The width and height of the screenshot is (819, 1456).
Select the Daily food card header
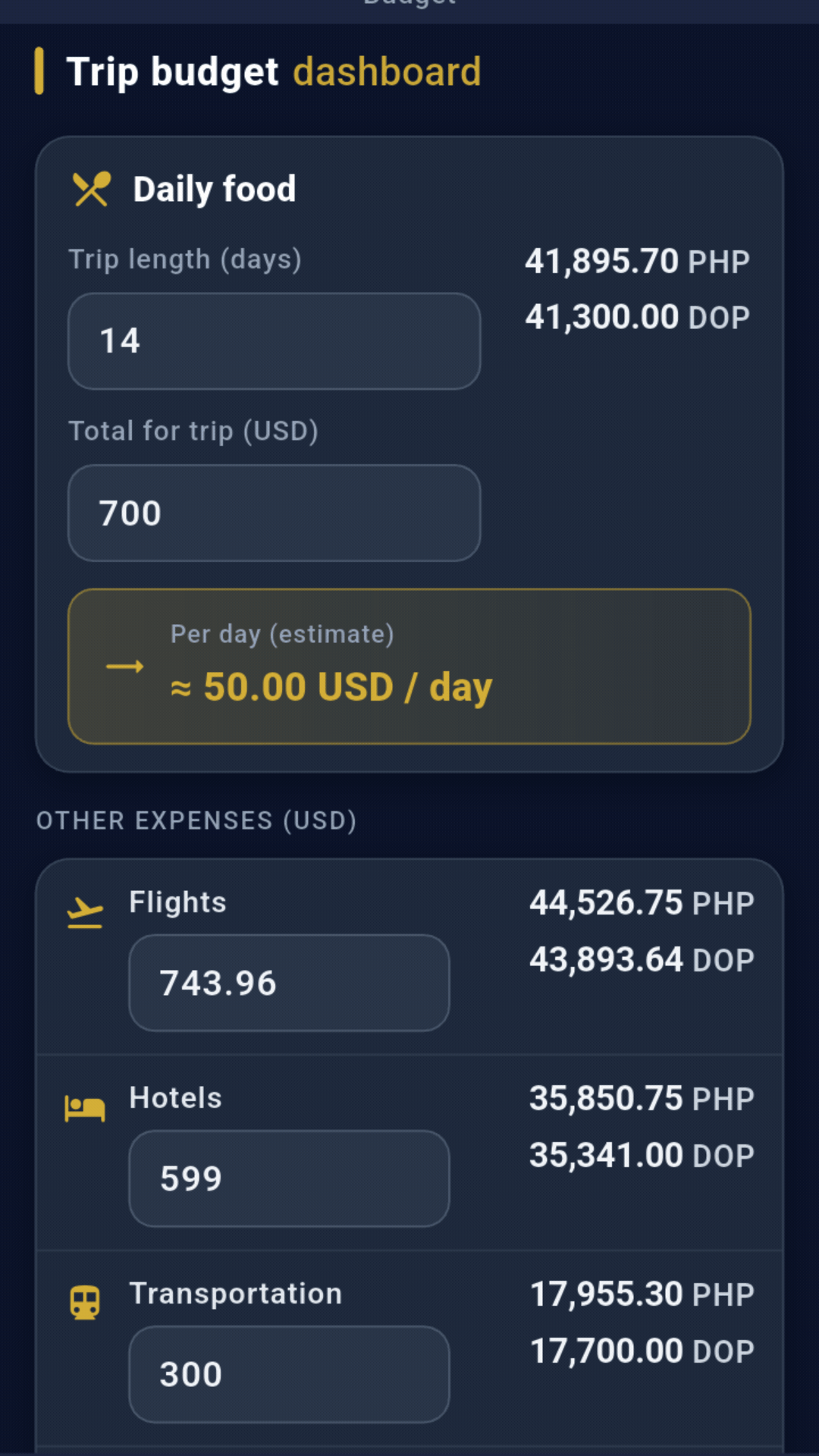tap(214, 188)
